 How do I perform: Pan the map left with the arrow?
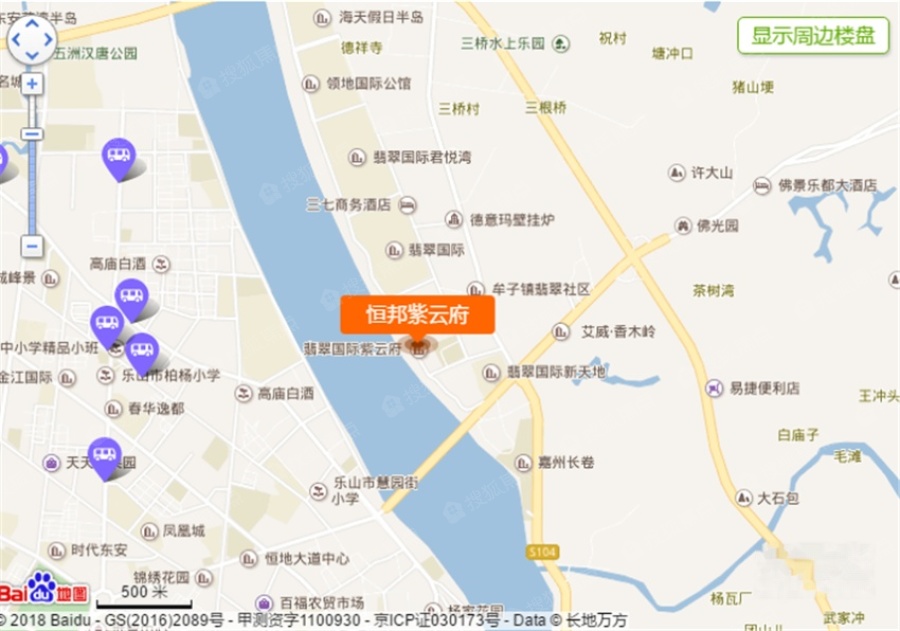click(x=17, y=39)
